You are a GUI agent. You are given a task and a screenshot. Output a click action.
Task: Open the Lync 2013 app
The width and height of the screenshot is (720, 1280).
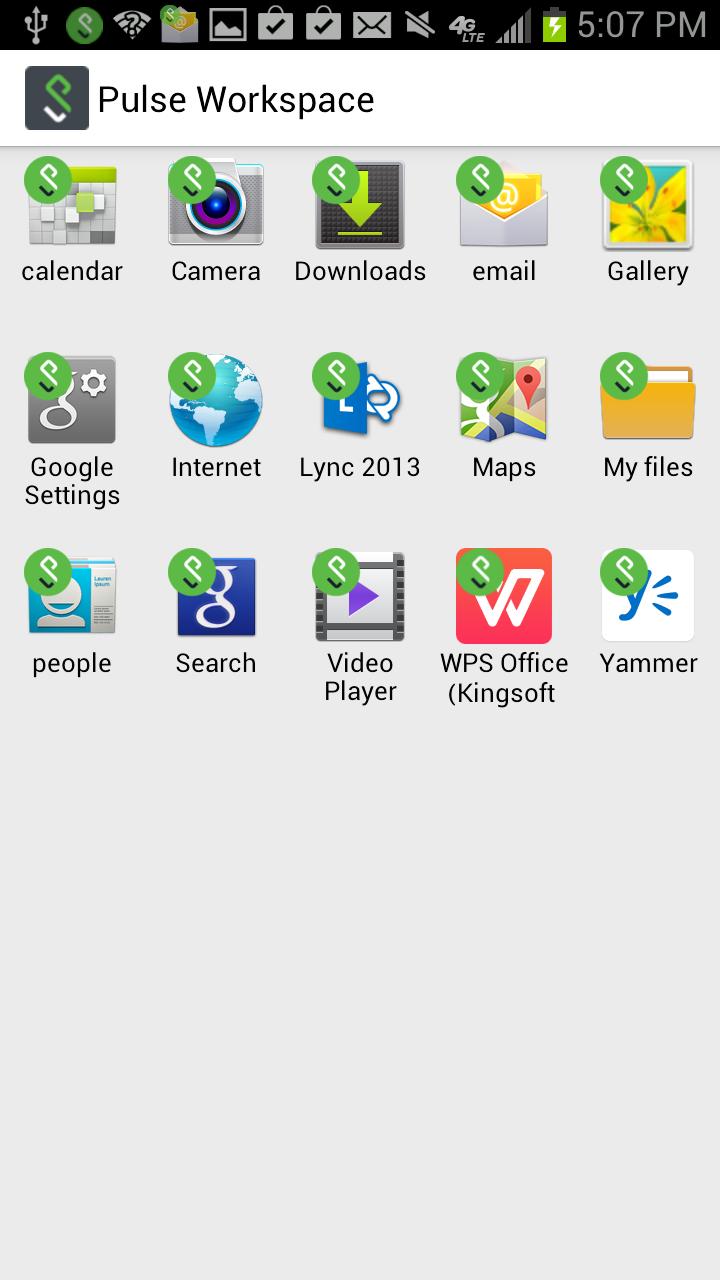point(360,400)
